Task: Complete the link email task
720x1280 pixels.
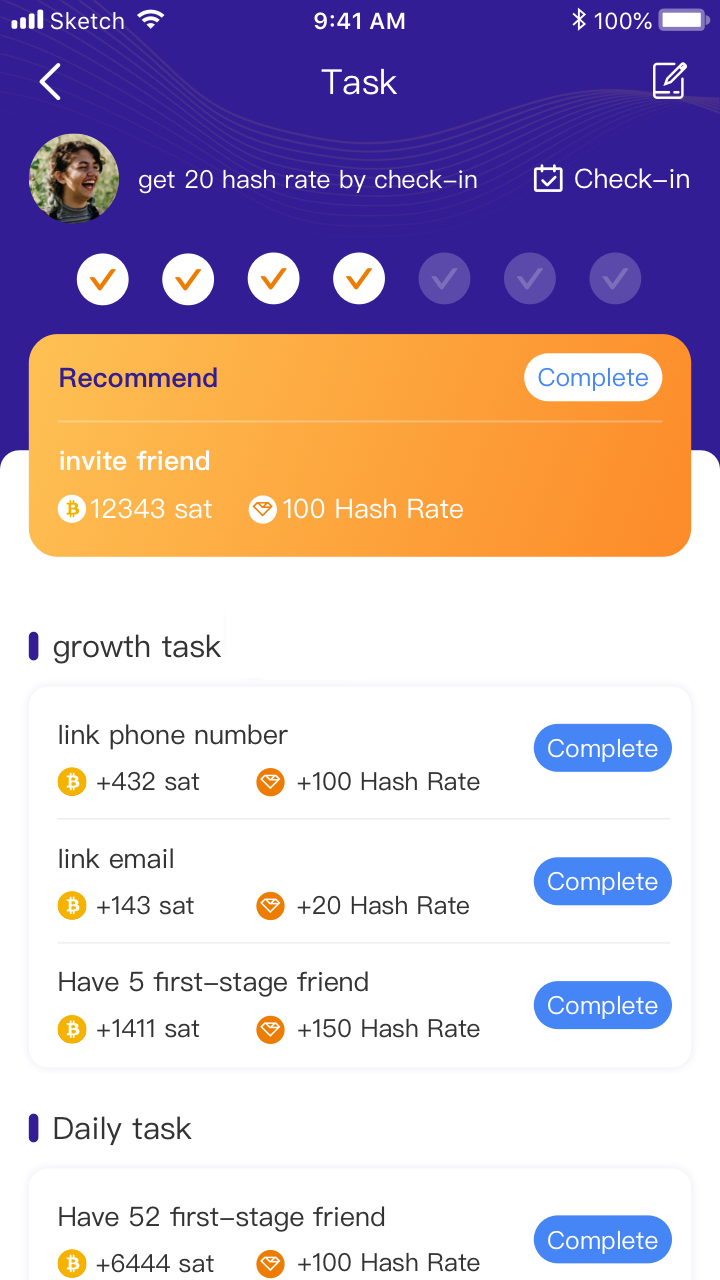Action: pos(602,881)
